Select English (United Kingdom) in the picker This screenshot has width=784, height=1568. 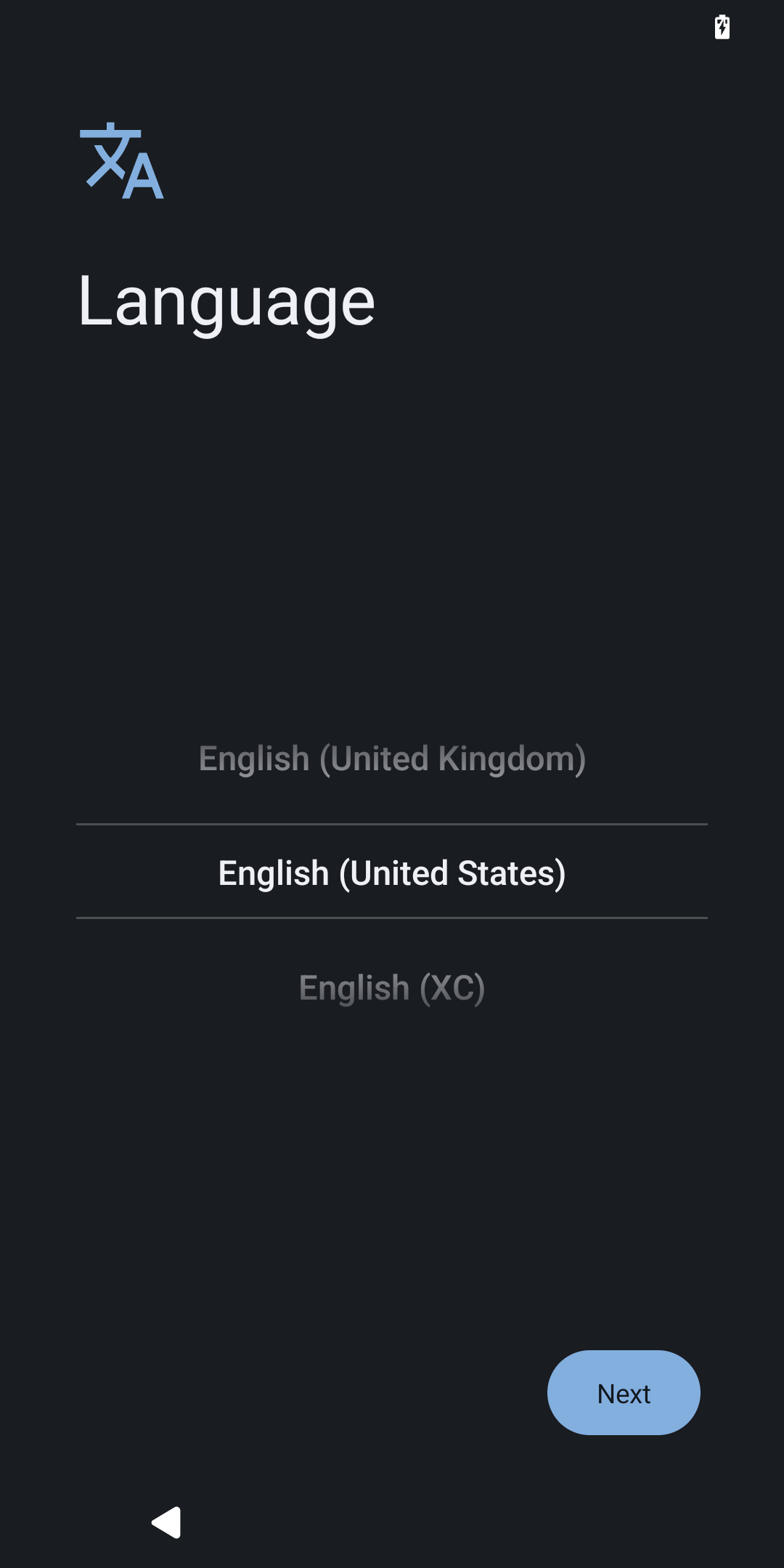(x=392, y=759)
